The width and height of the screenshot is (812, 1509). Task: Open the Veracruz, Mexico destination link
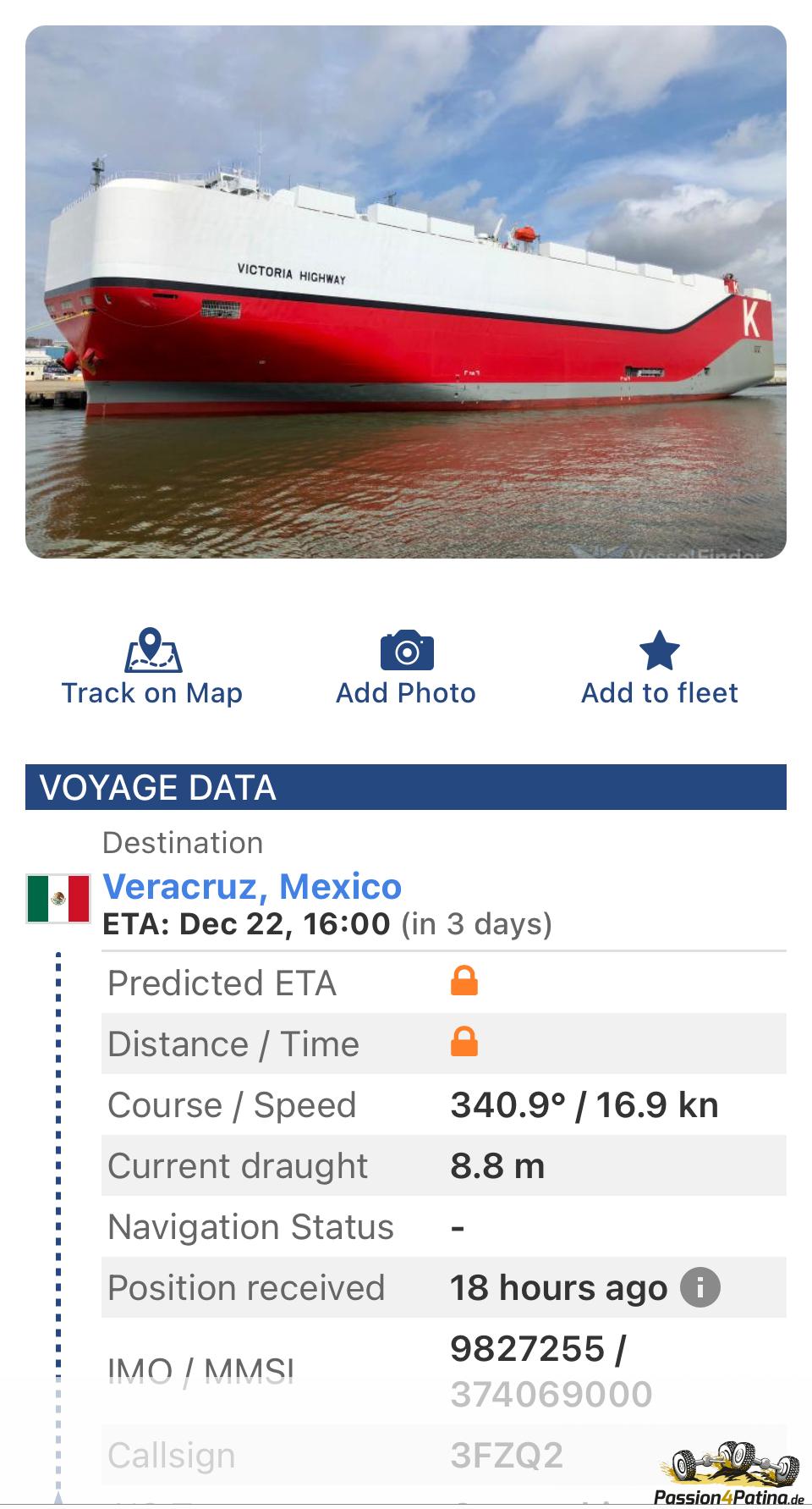point(252,886)
